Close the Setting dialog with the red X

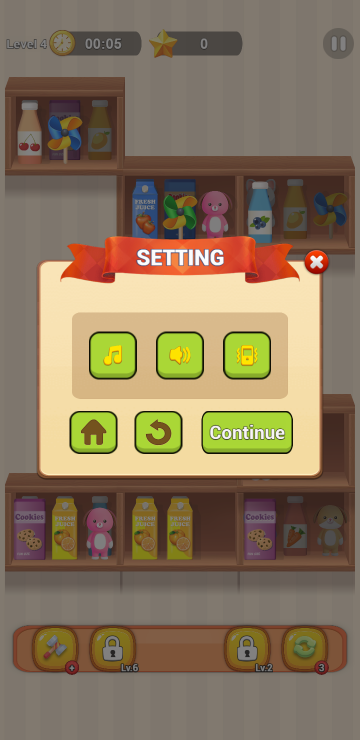(x=317, y=262)
